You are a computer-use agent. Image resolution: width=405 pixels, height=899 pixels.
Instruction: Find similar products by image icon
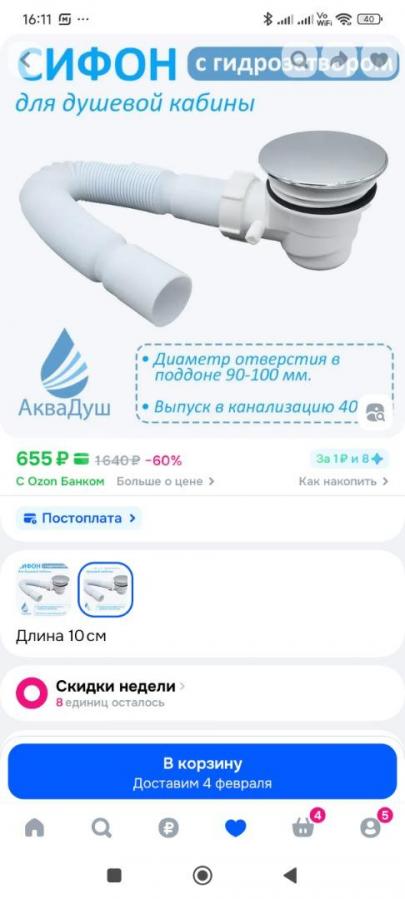point(376,411)
